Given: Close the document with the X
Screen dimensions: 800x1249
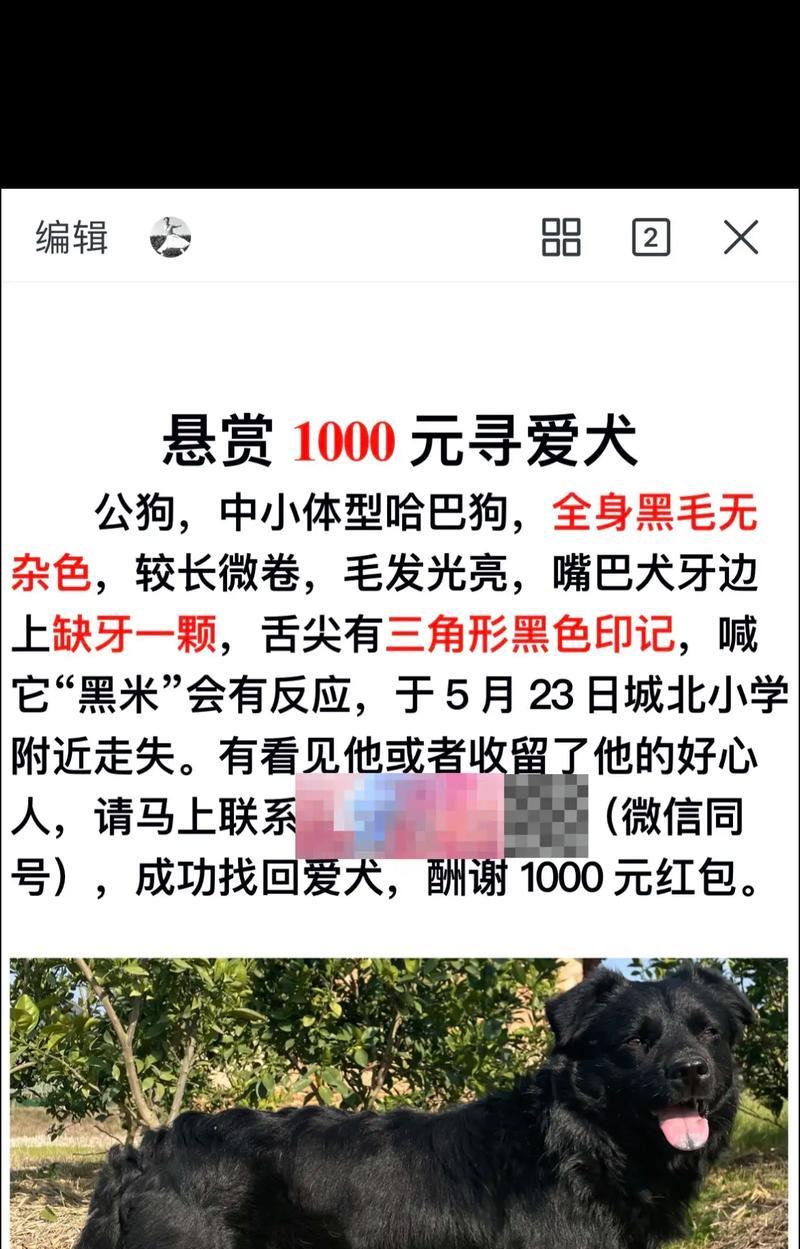Looking at the screenshot, I should tap(741, 238).
